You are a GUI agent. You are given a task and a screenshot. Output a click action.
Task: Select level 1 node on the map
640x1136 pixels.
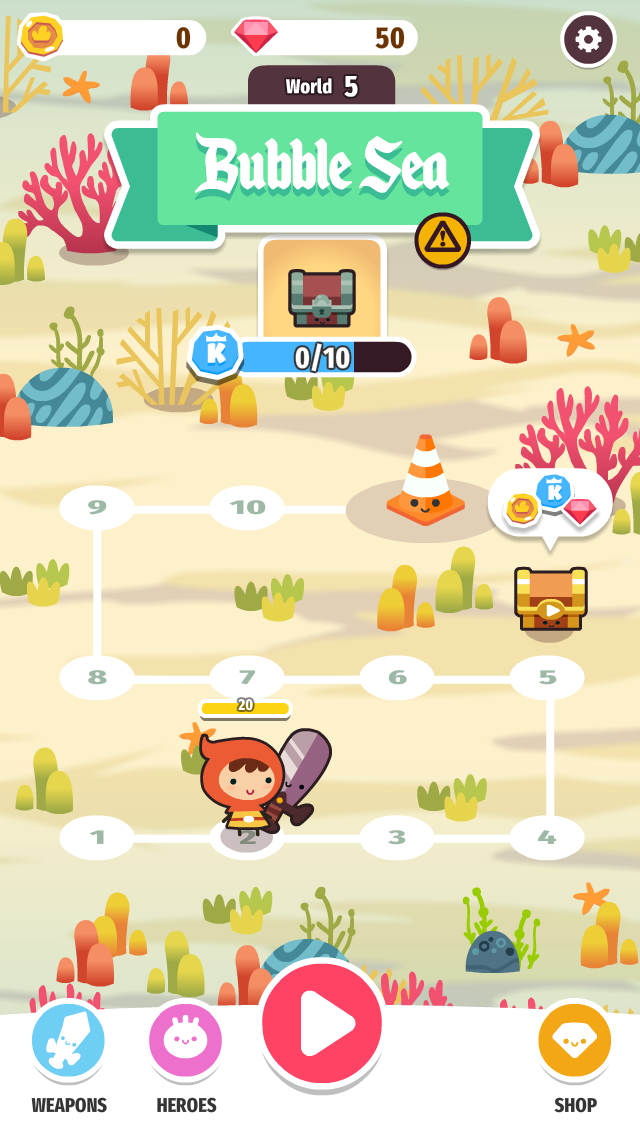click(96, 838)
